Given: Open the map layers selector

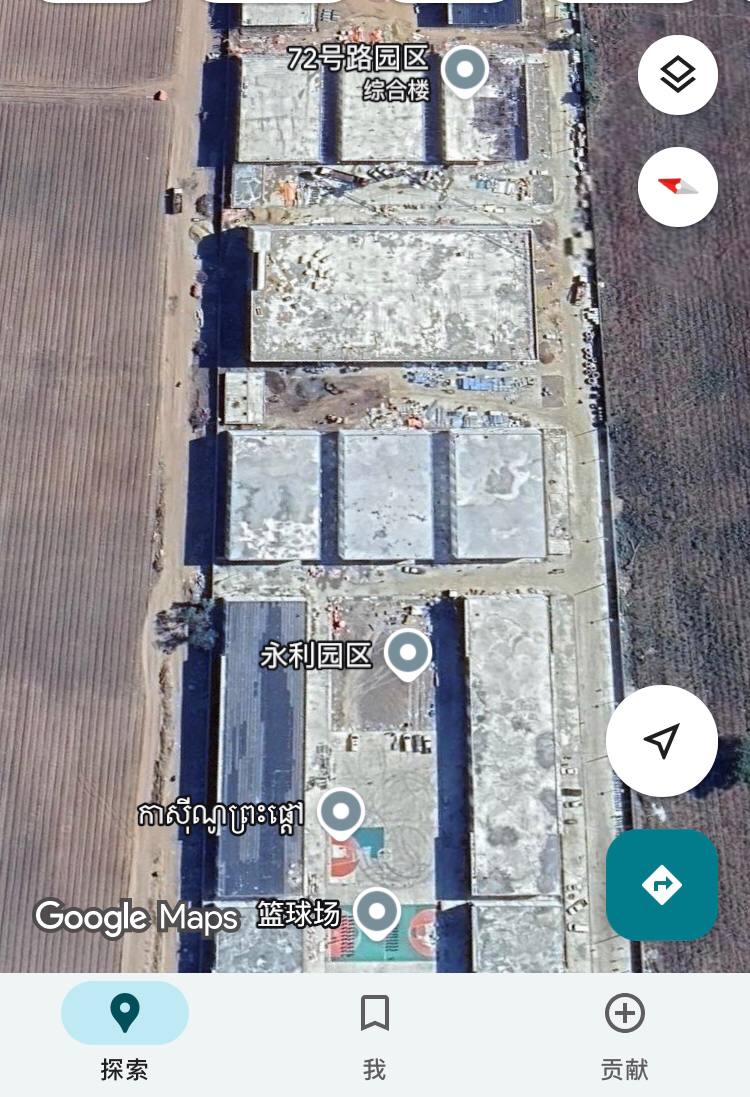Looking at the screenshot, I should coord(677,75).
